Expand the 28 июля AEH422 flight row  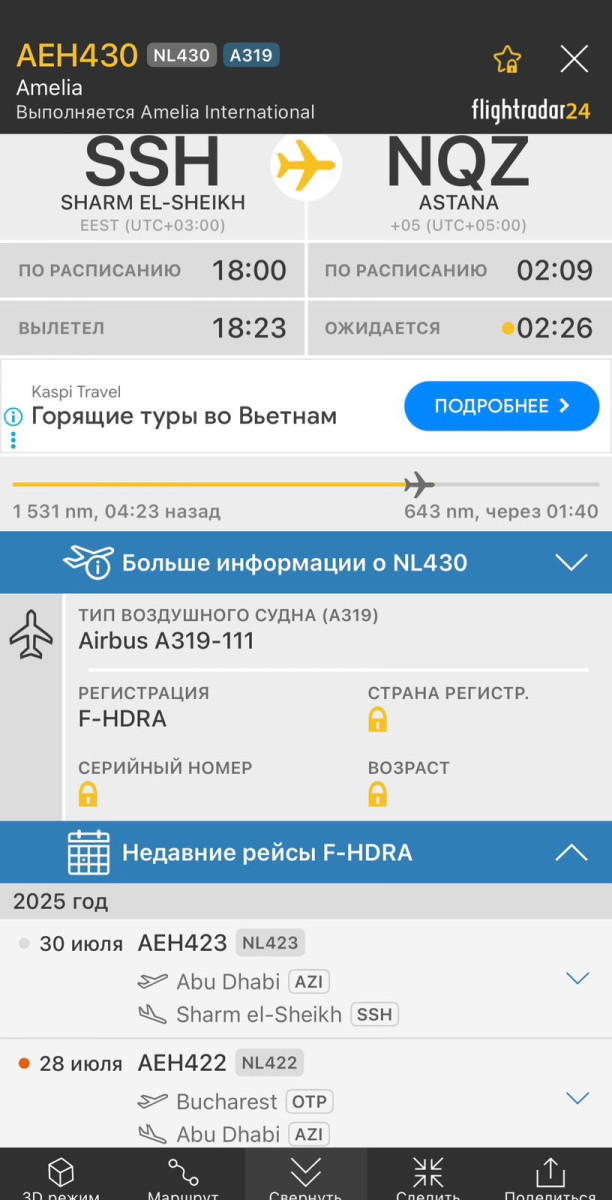tap(577, 1098)
